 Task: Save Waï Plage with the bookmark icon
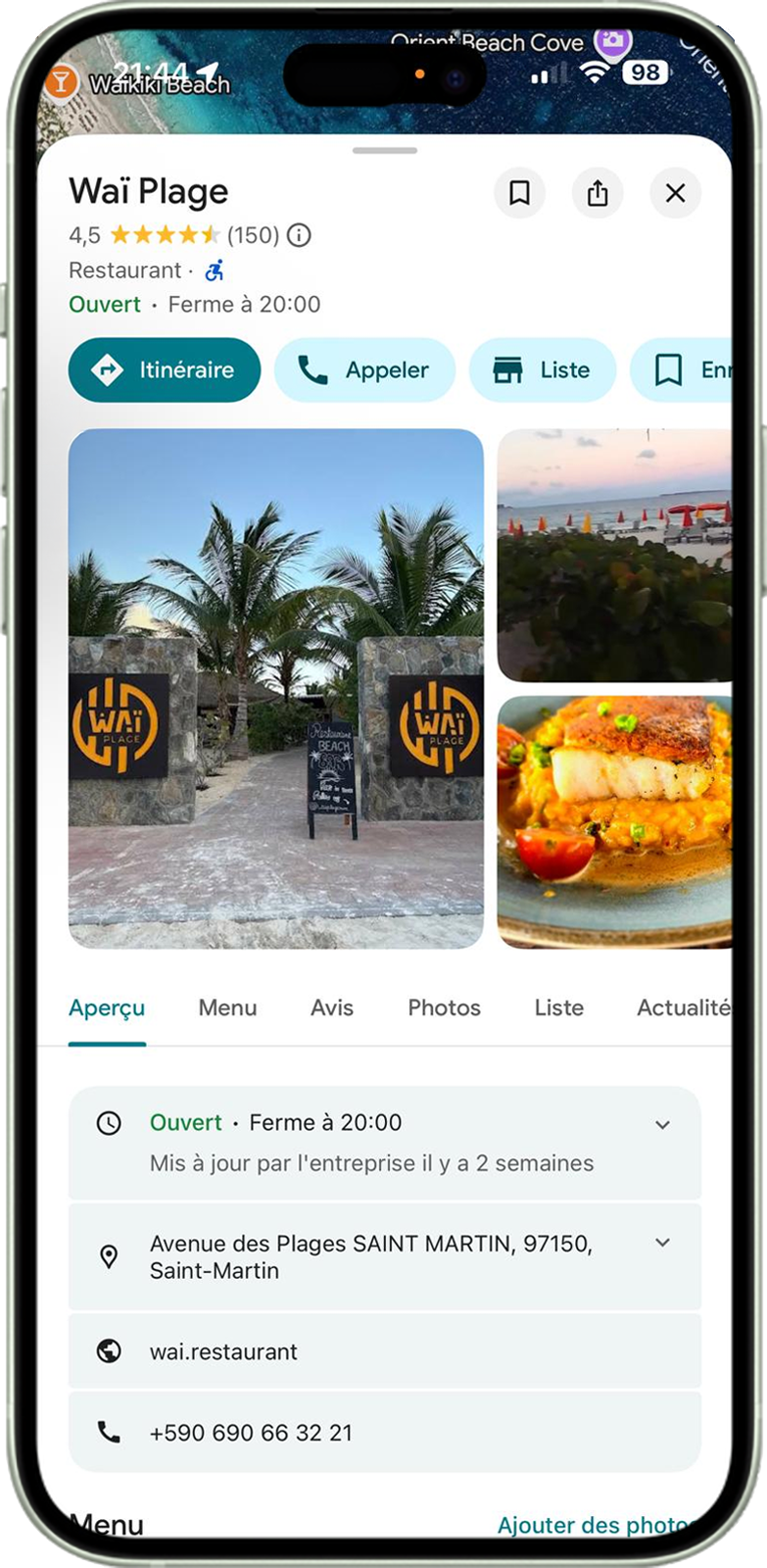point(519,193)
